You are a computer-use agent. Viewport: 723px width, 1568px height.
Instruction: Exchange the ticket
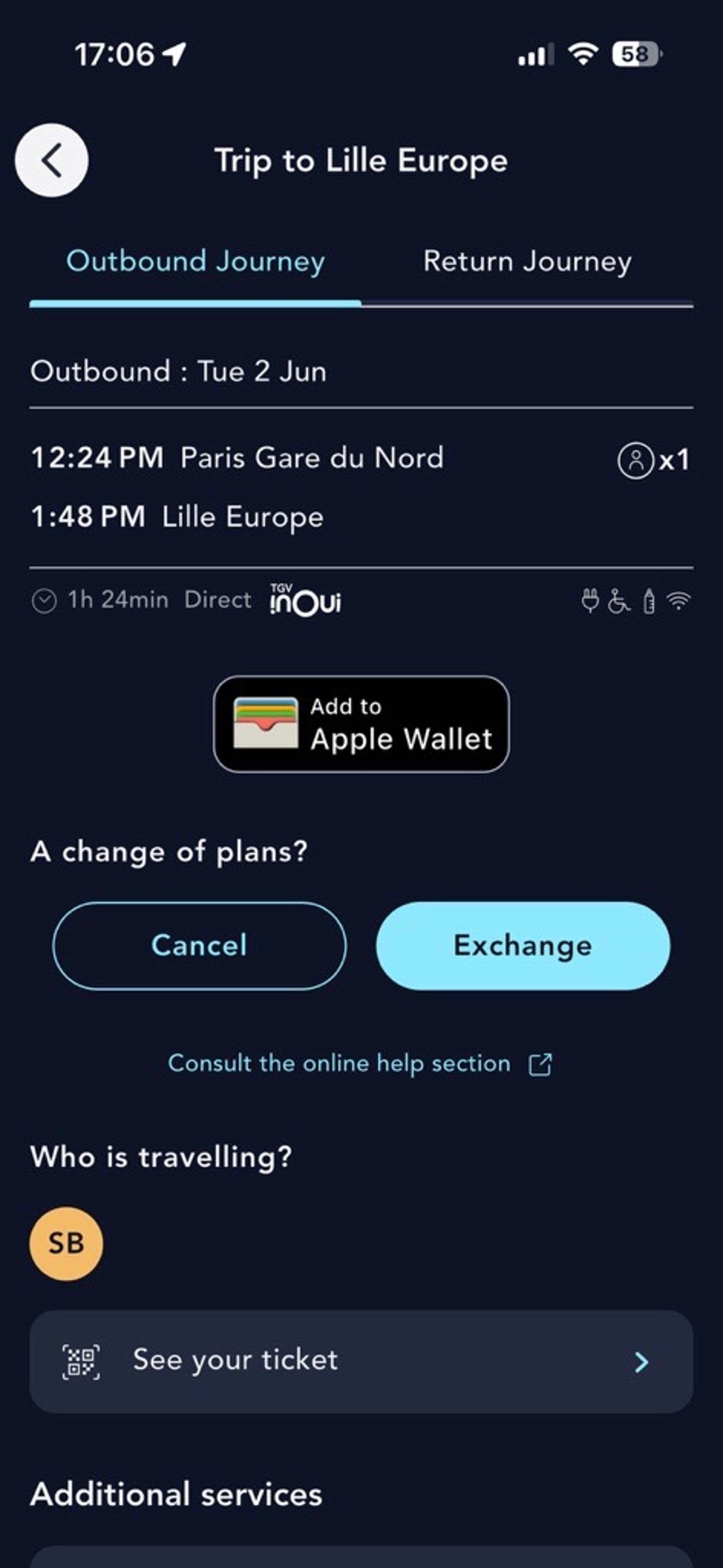coord(523,945)
